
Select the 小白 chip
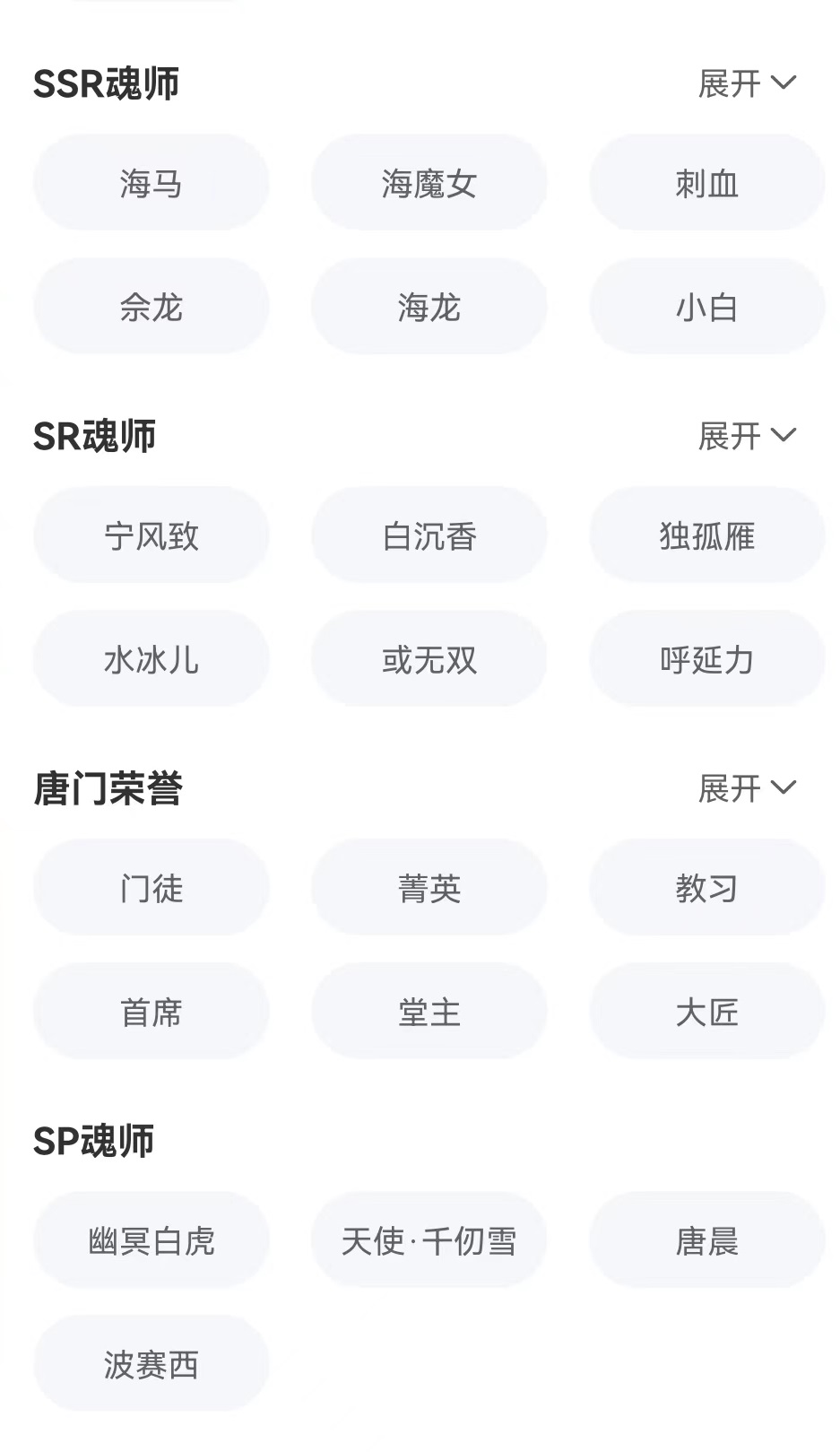(706, 307)
